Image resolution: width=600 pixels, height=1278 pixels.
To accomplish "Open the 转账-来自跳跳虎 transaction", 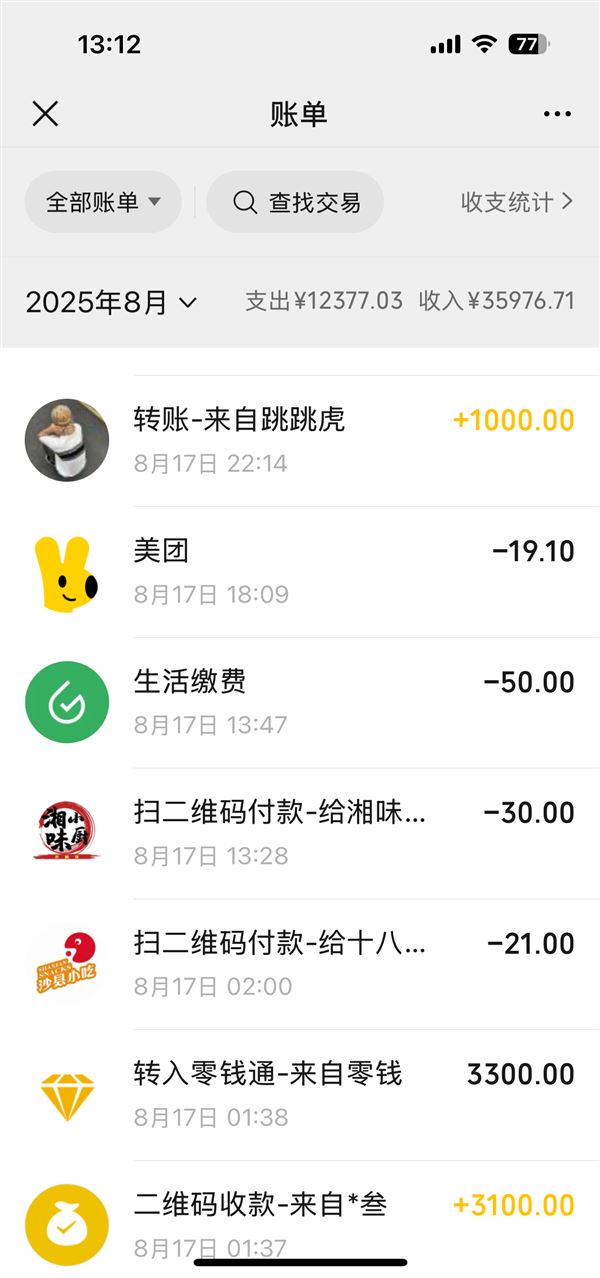I will coord(300,440).
